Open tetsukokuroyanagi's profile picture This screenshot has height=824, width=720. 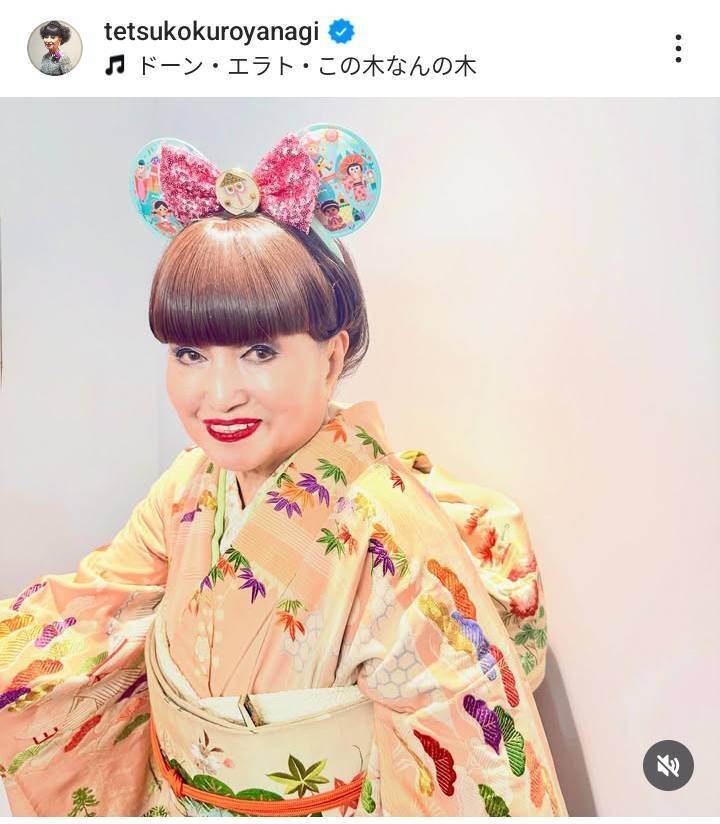[54, 48]
